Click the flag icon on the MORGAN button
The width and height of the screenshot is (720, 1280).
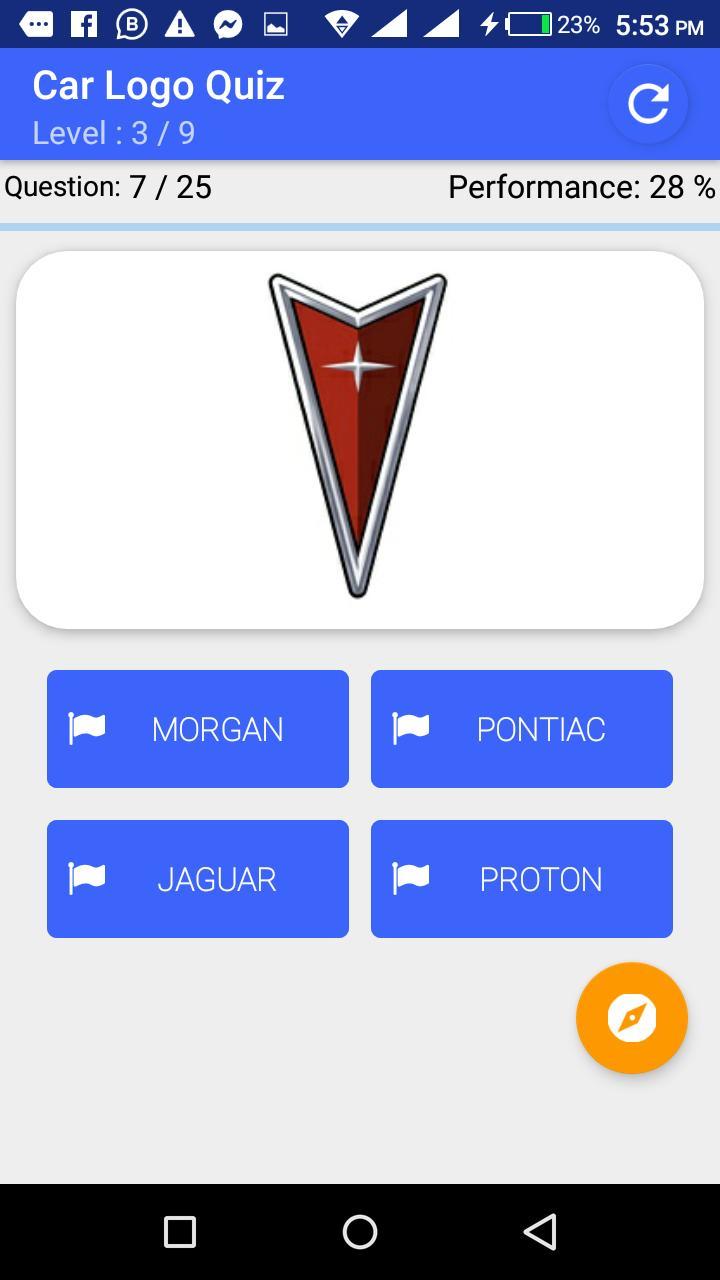[x=86, y=728]
